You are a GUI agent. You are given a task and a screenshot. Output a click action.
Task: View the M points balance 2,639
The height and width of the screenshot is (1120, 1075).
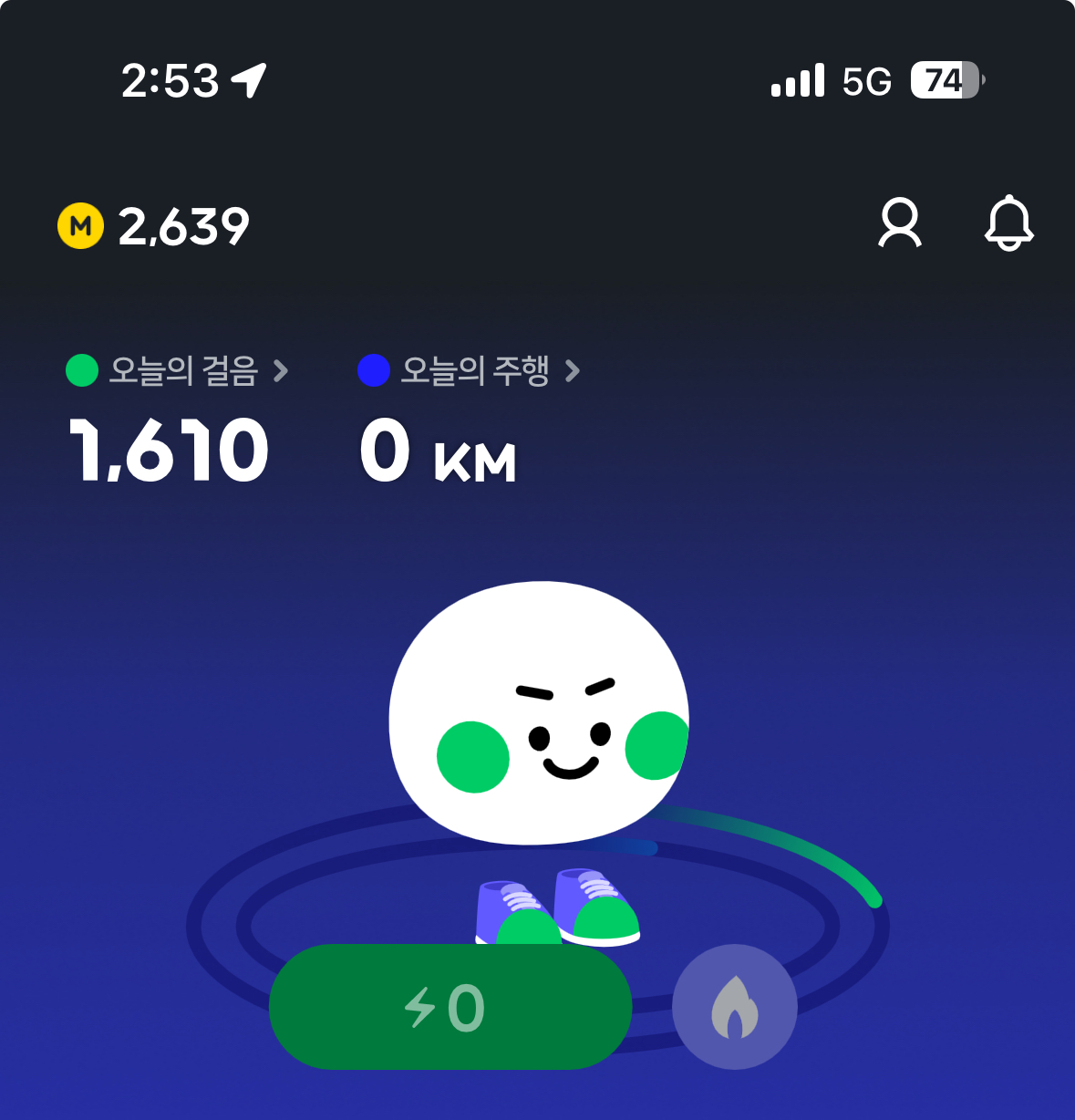tap(154, 226)
